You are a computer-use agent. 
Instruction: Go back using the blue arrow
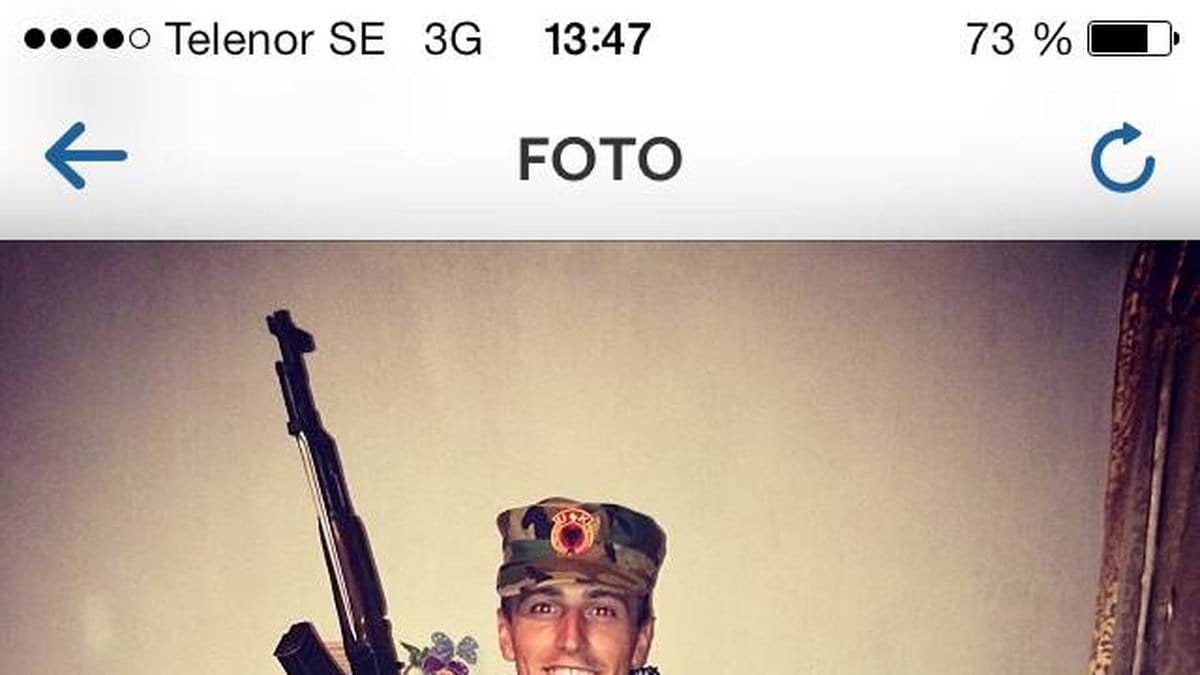click(x=86, y=156)
